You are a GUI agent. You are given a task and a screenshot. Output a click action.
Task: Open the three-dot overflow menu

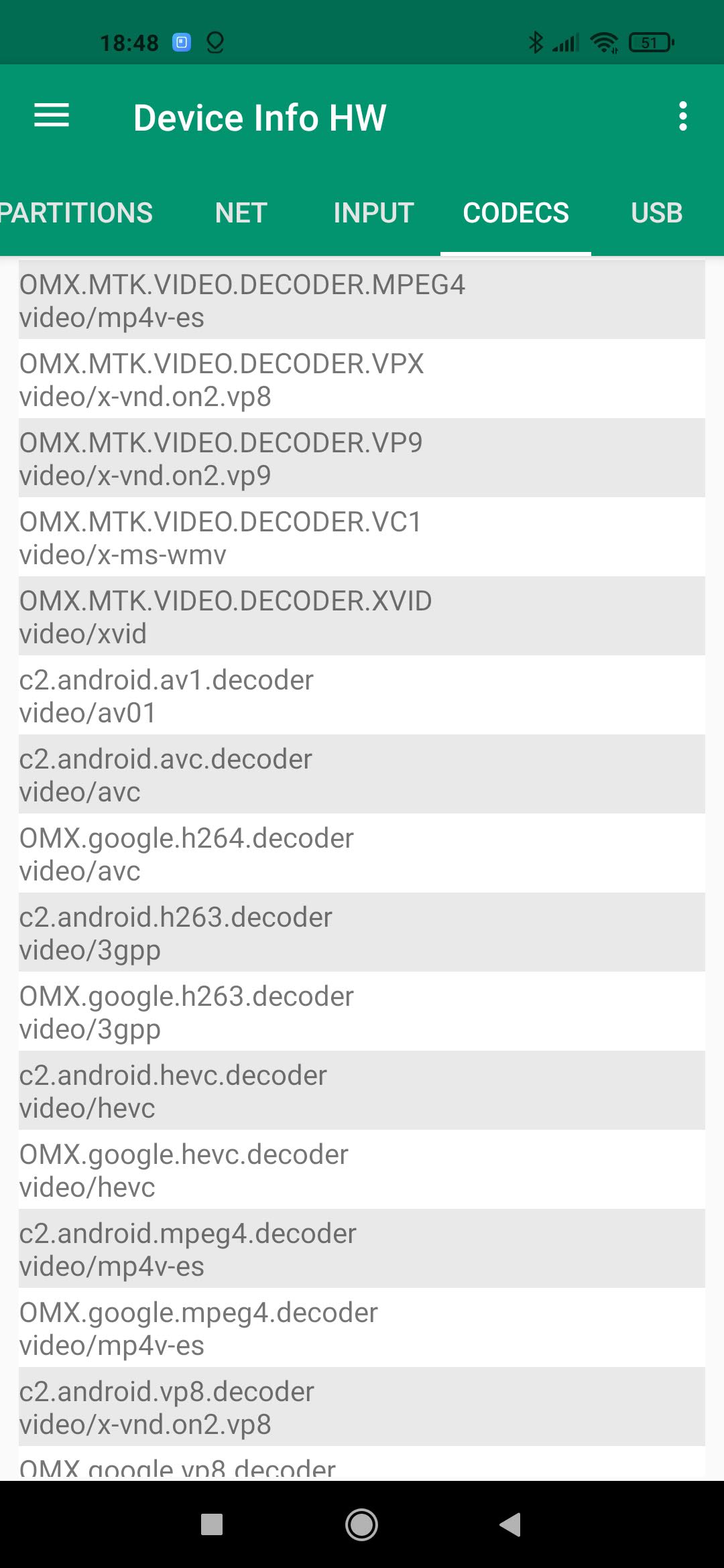coord(682,117)
